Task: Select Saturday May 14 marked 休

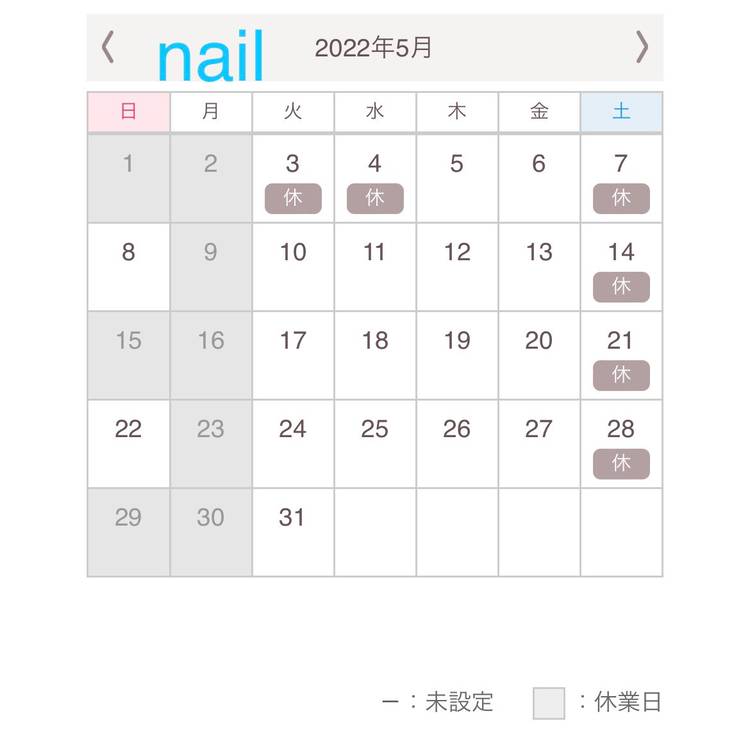Action: click(x=621, y=266)
